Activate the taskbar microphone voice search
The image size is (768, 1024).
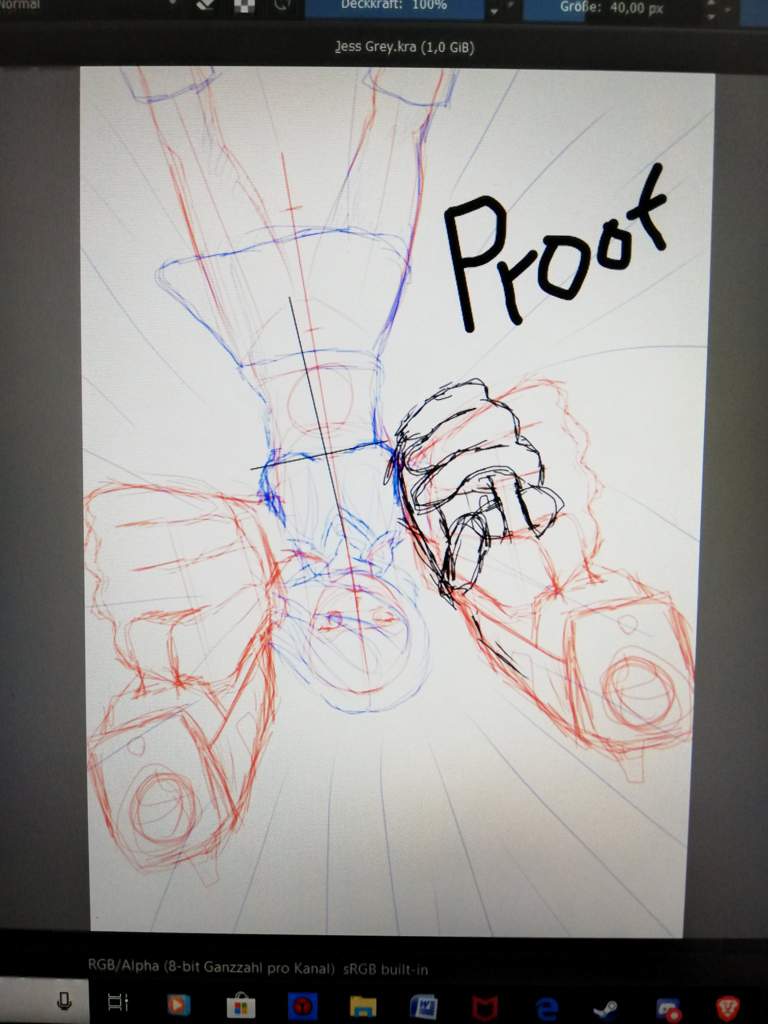tap(64, 1001)
